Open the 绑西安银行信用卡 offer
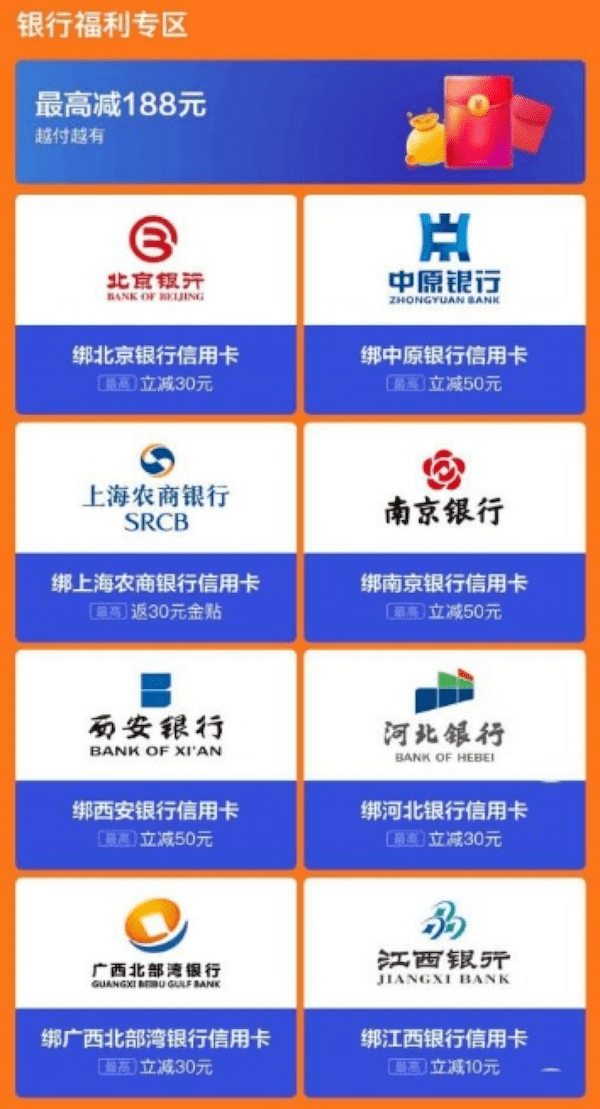Viewport: 600px width, 1109px height. [x=156, y=759]
